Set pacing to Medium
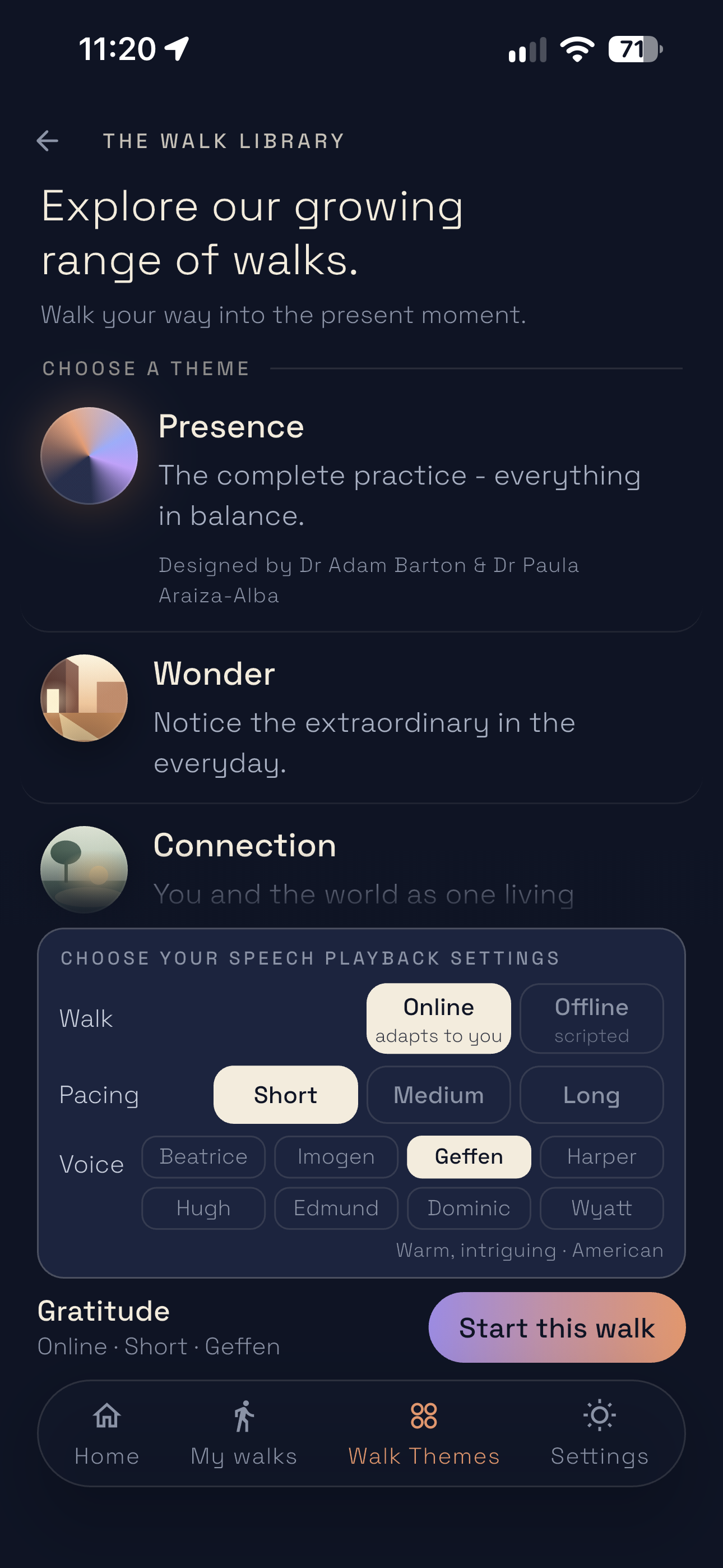This screenshot has height=1568, width=723. [x=438, y=1095]
